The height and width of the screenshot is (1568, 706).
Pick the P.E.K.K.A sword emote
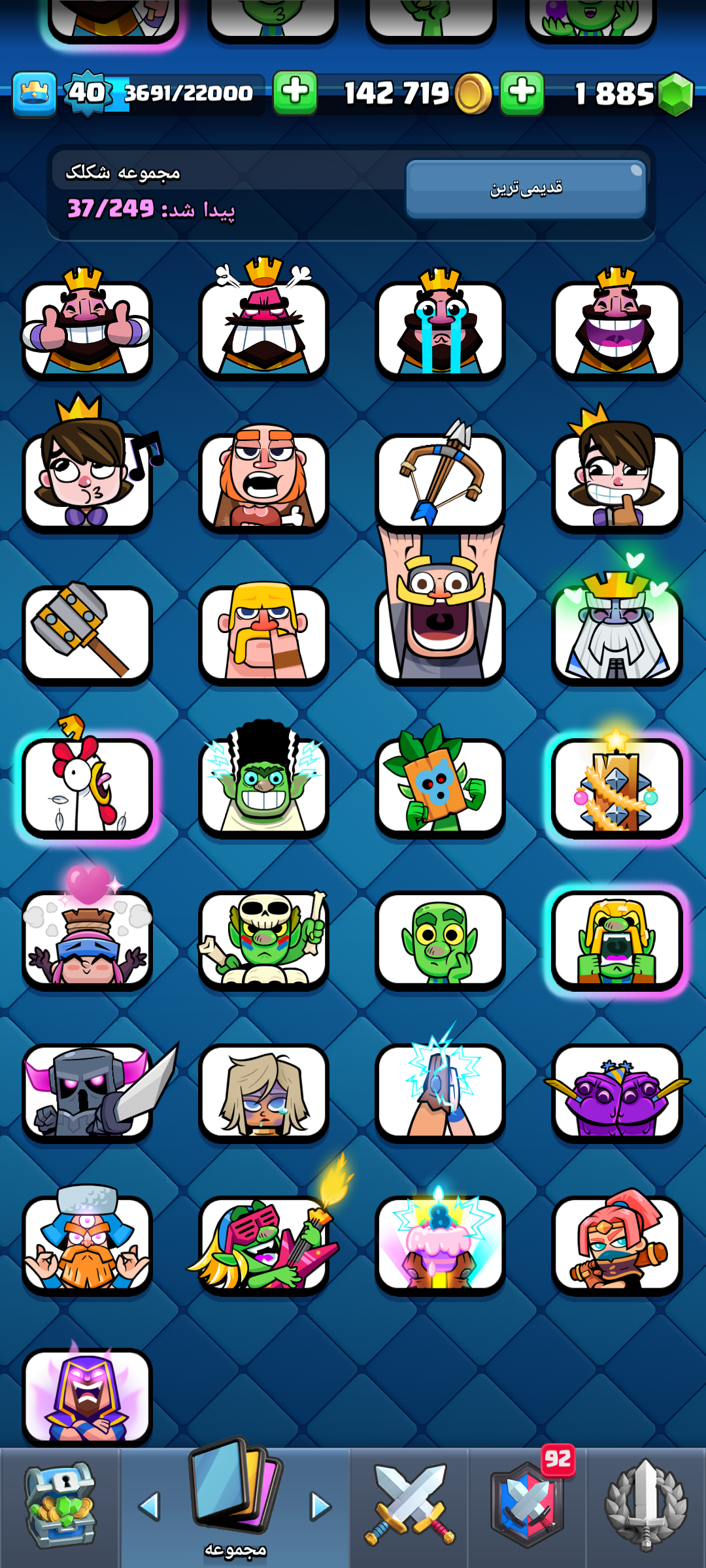click(98, 1091)
